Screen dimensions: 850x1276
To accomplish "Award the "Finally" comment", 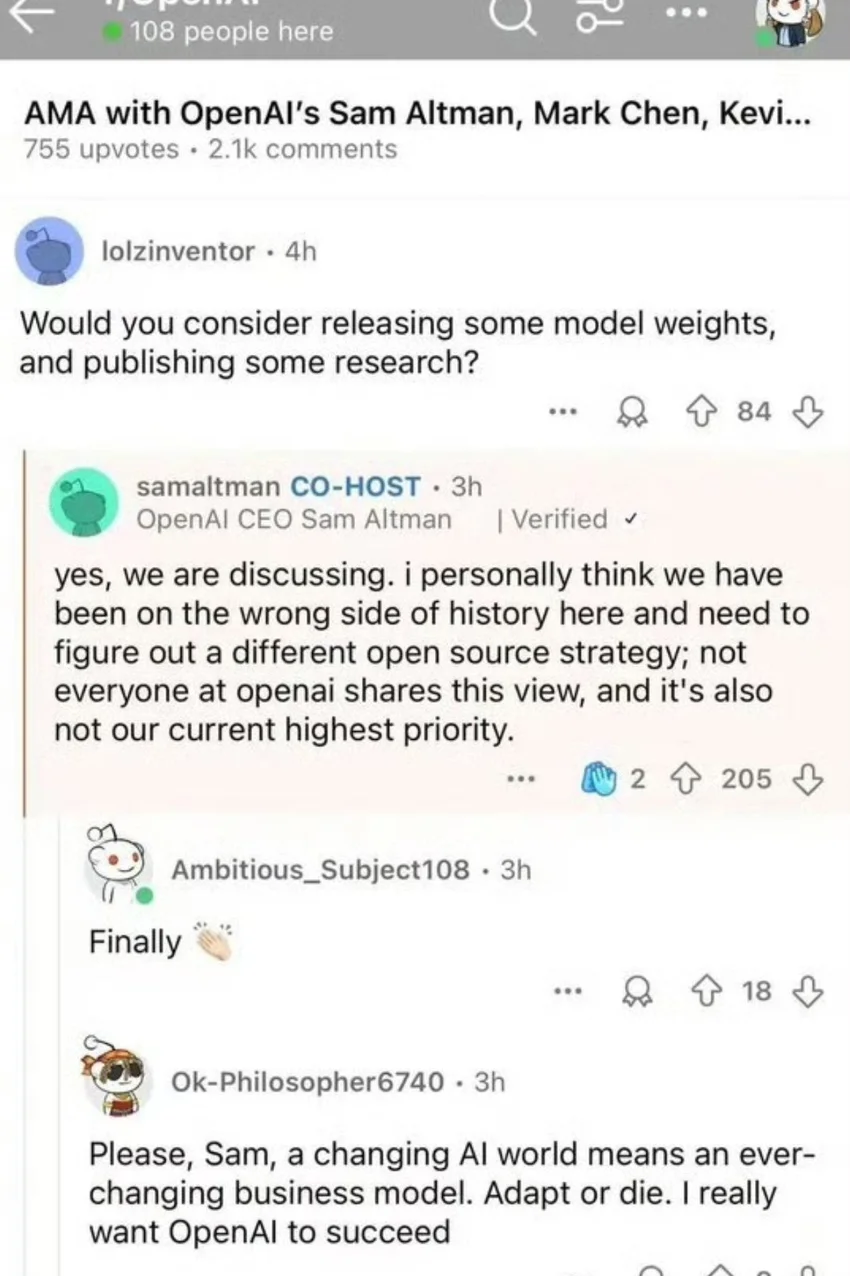I will pos(634,991).
